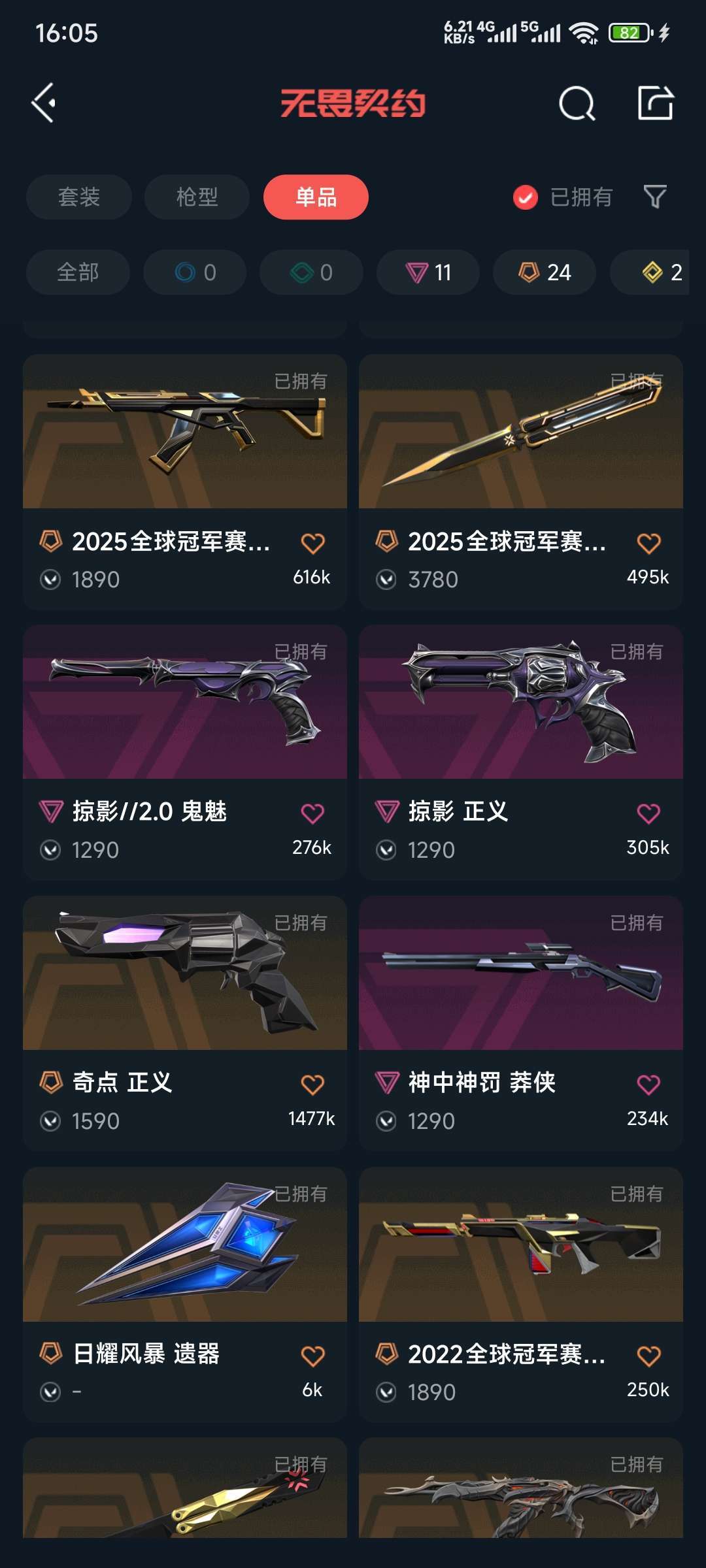Like the 2025全球冠军赛 skin priced 3780
This screenshot has height=1568, width=706.
pos(648,543)
